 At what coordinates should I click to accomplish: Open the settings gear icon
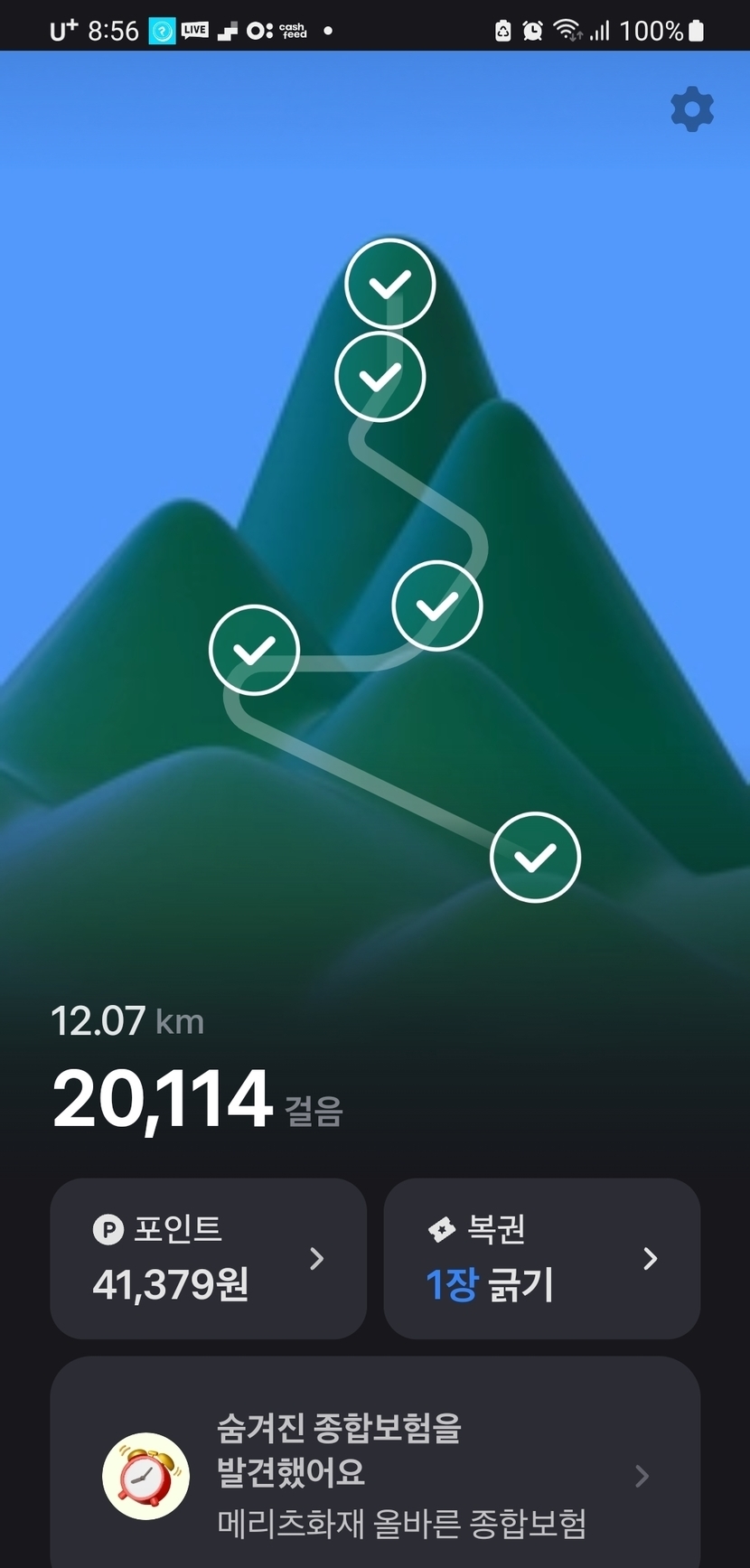click(692, 109)
